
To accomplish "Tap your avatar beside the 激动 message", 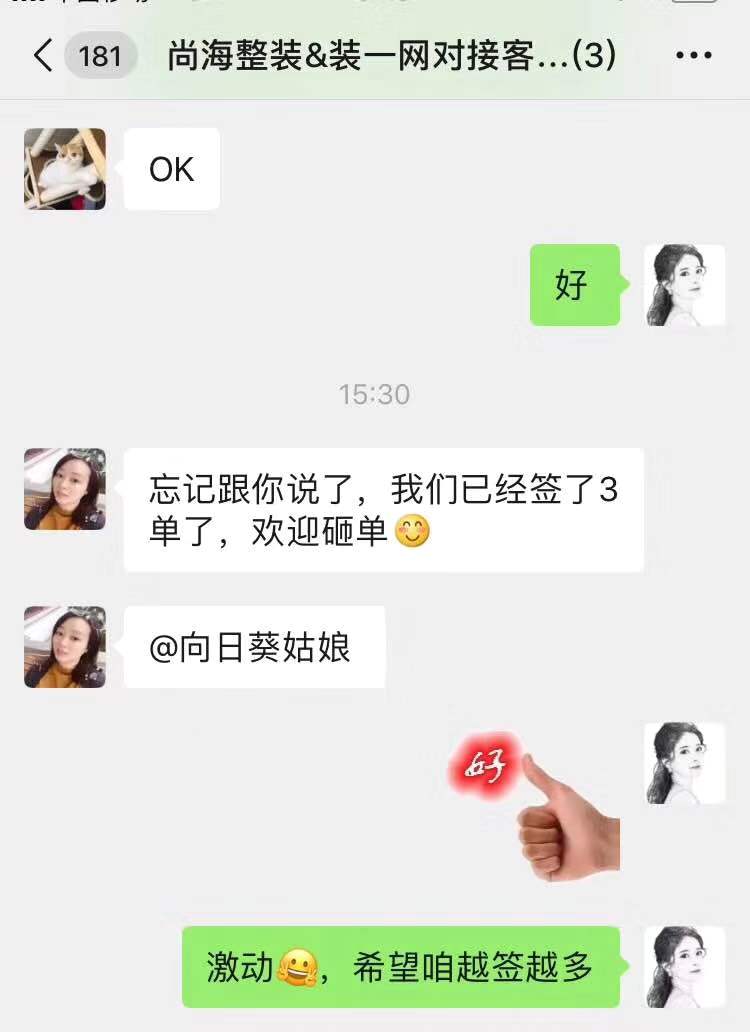I will [x=685, y=967].
